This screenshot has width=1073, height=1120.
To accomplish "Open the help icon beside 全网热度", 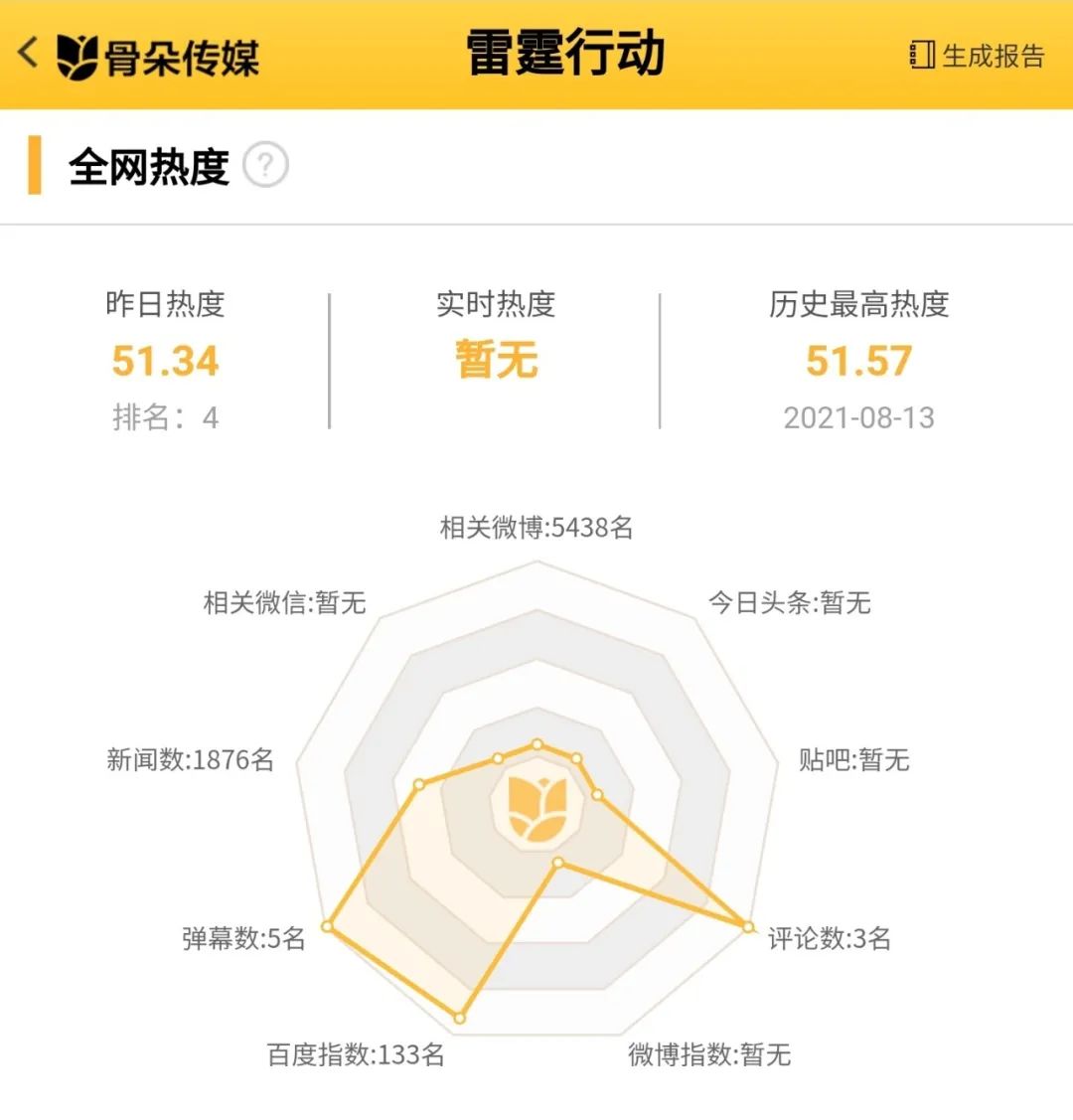I will pyautogui.click(x=265, y=165).
